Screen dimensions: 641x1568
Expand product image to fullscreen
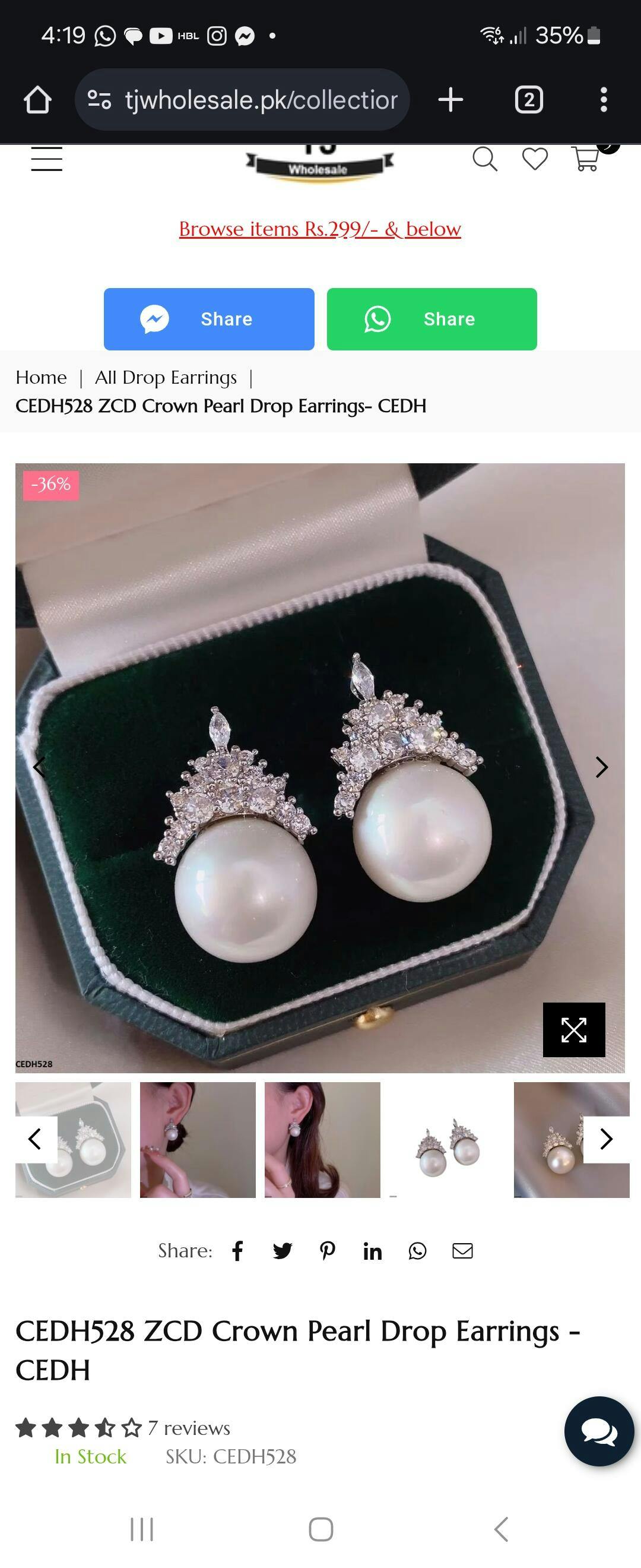573,1029
